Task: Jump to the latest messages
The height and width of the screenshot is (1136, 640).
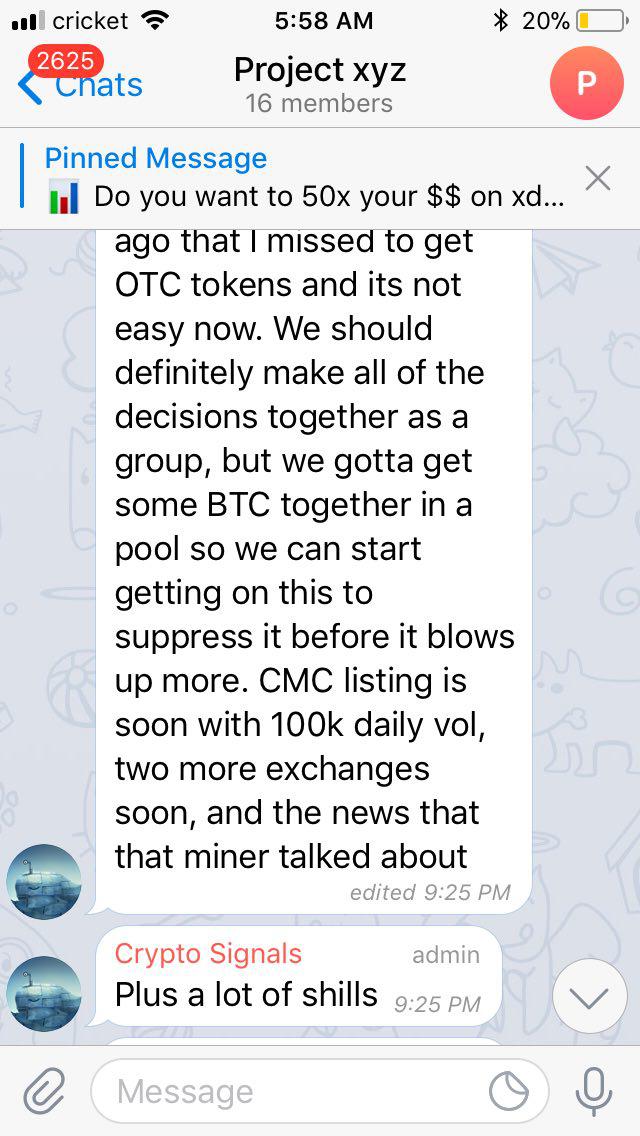Action: [x=589, y=996]
